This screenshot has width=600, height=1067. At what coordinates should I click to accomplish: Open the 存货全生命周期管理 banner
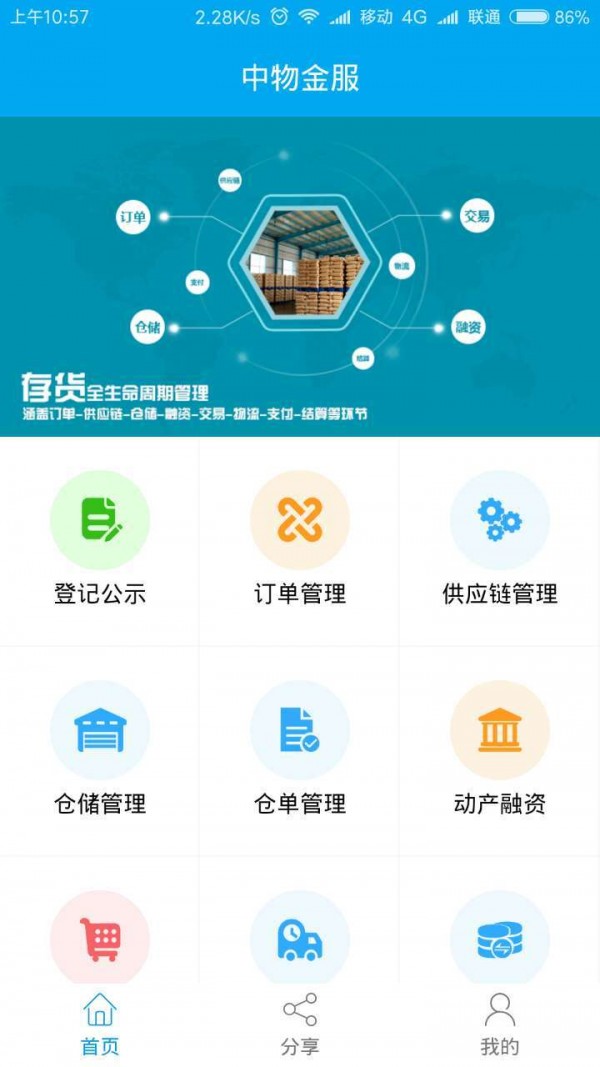(300, 277)
